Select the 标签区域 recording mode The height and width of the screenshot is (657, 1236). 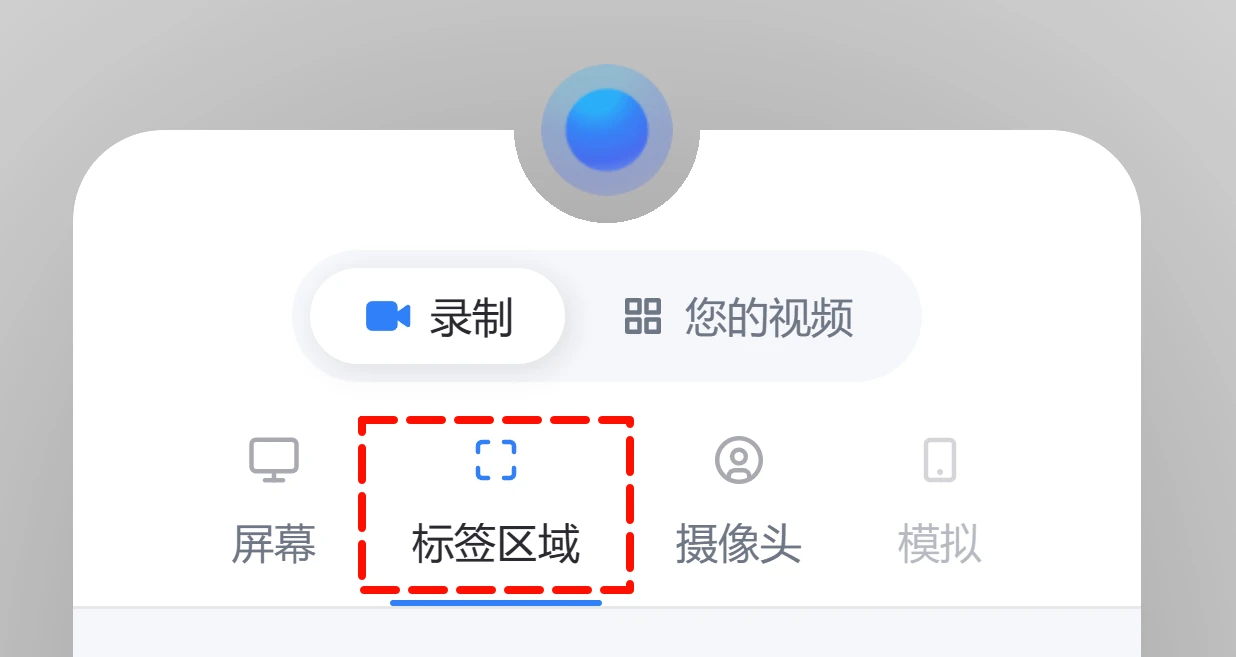point(496,505)
